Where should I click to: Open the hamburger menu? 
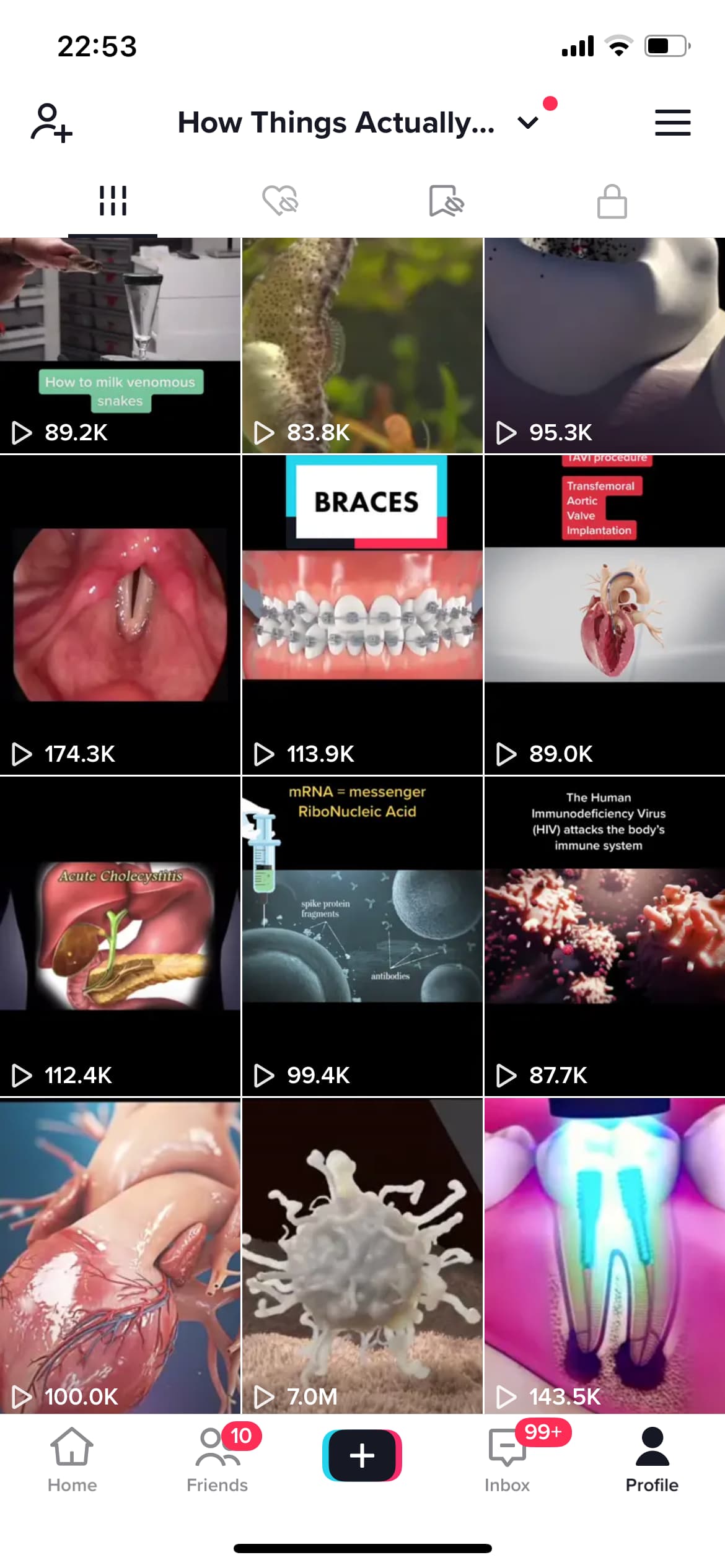[x=672, y=123]
